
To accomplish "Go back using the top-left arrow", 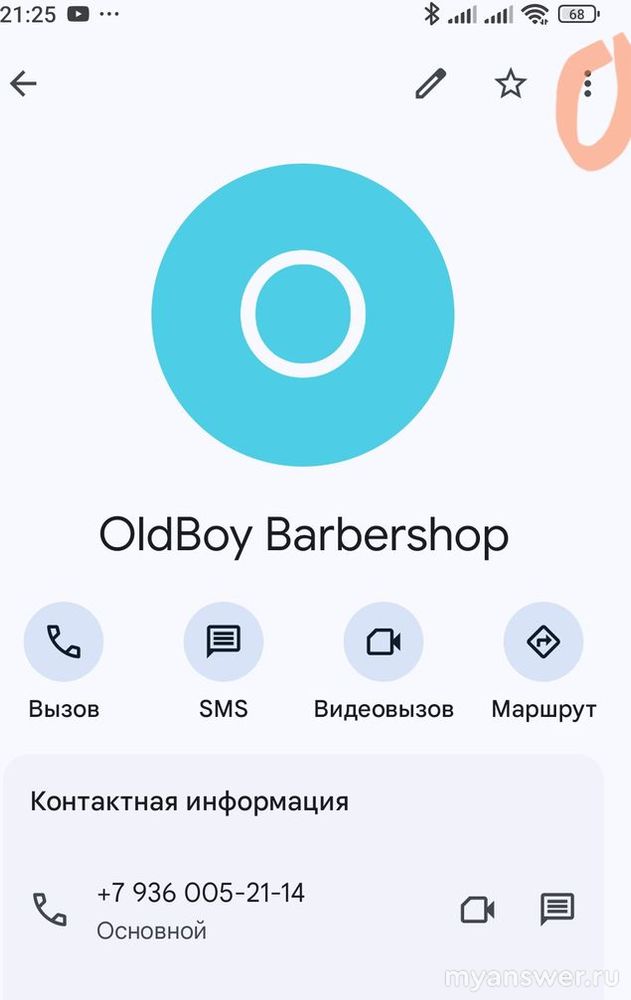I will point(23,84).
